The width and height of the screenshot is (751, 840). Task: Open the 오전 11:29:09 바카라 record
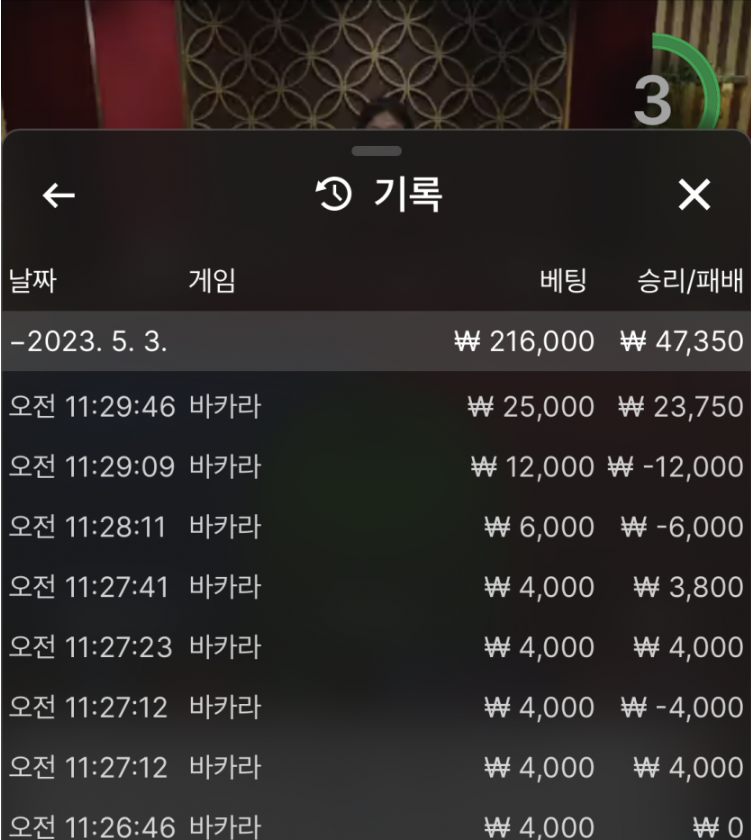coord(375,467)
